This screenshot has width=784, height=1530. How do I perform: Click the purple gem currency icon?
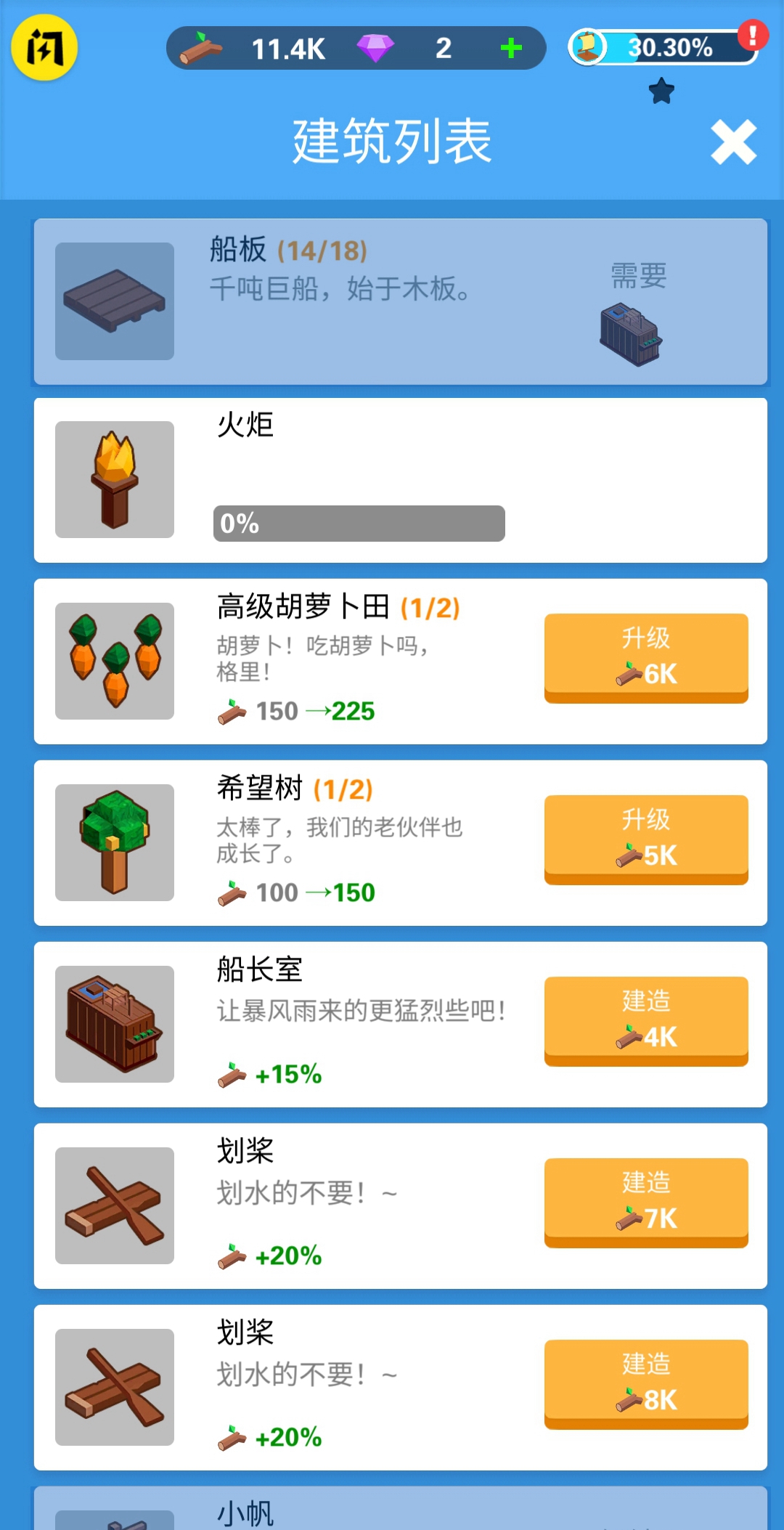[377, 48]
